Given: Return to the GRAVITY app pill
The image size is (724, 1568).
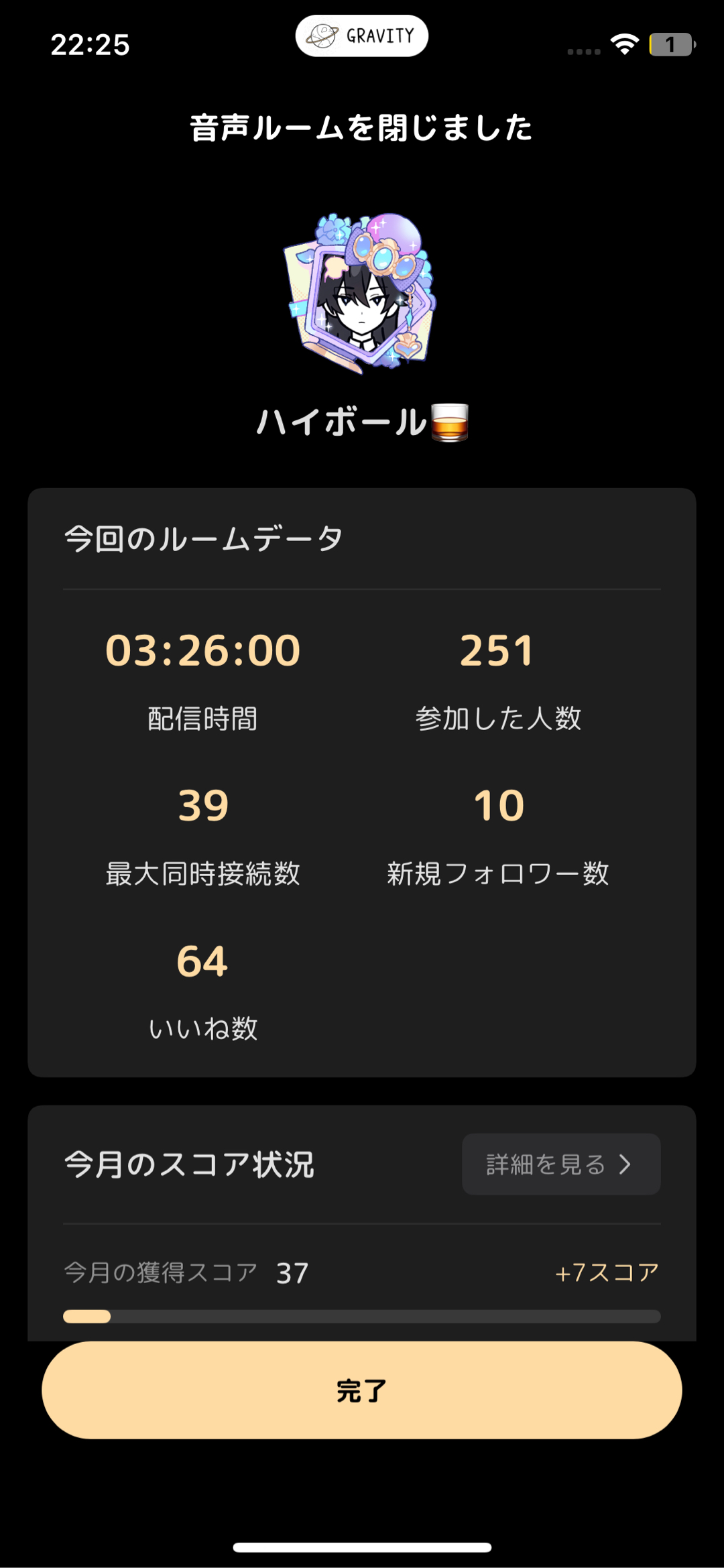Looking at the screenshot, I should 362,36.
